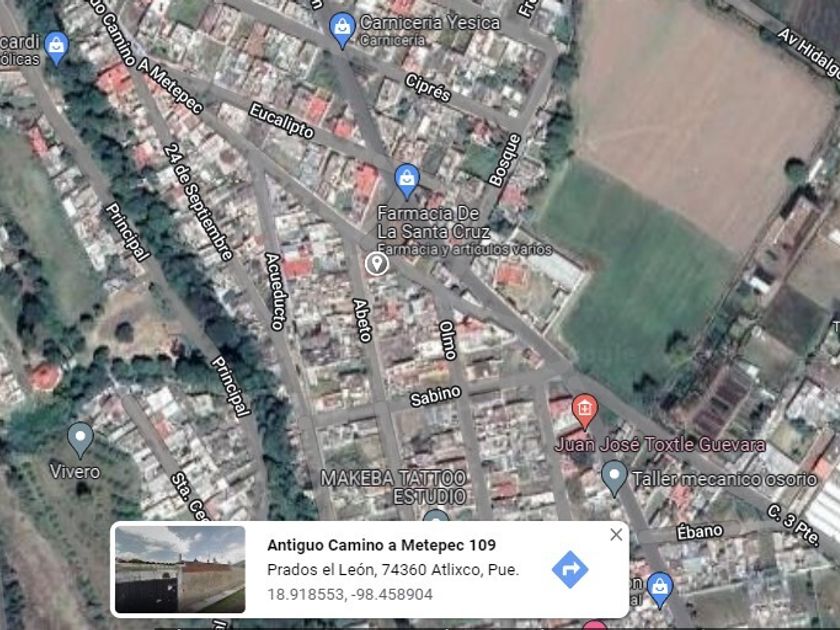Open Carniceria Yesica map pin
This screenshot has width=840, height=630.
[x=342, y=30]
